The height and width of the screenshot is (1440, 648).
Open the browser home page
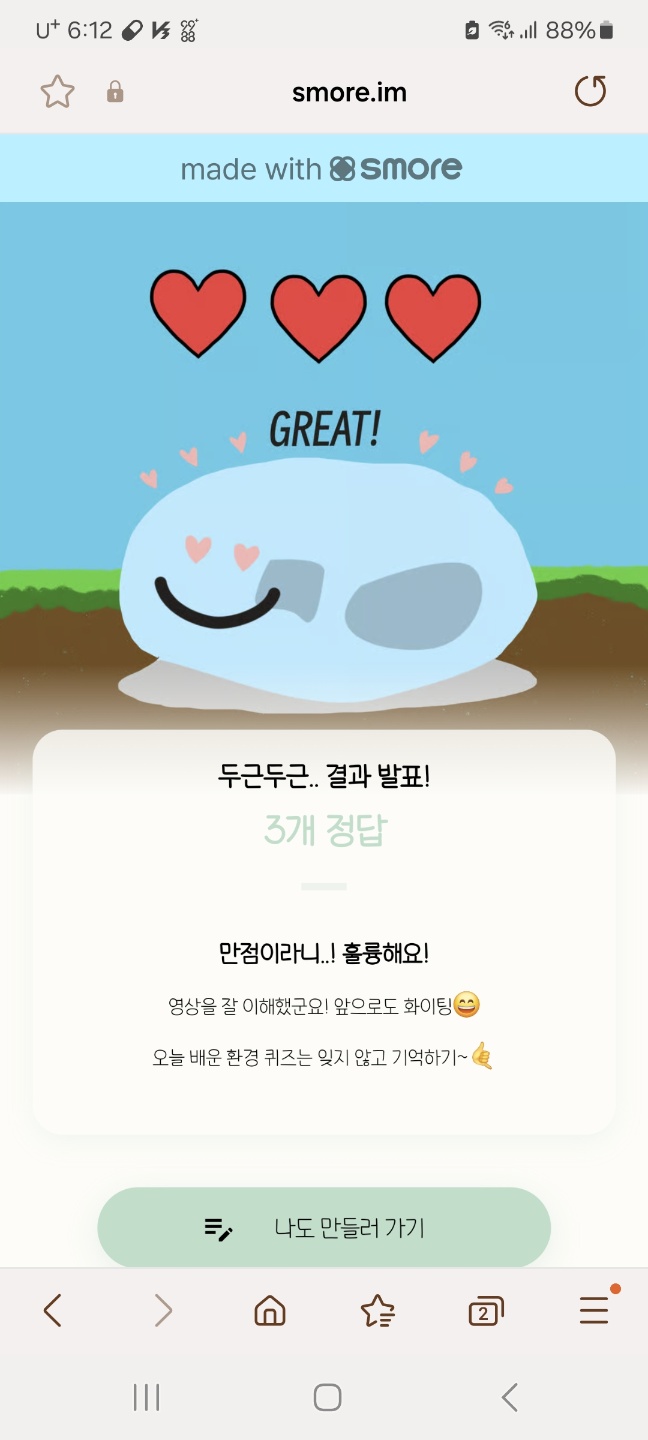click(270, 1310)
